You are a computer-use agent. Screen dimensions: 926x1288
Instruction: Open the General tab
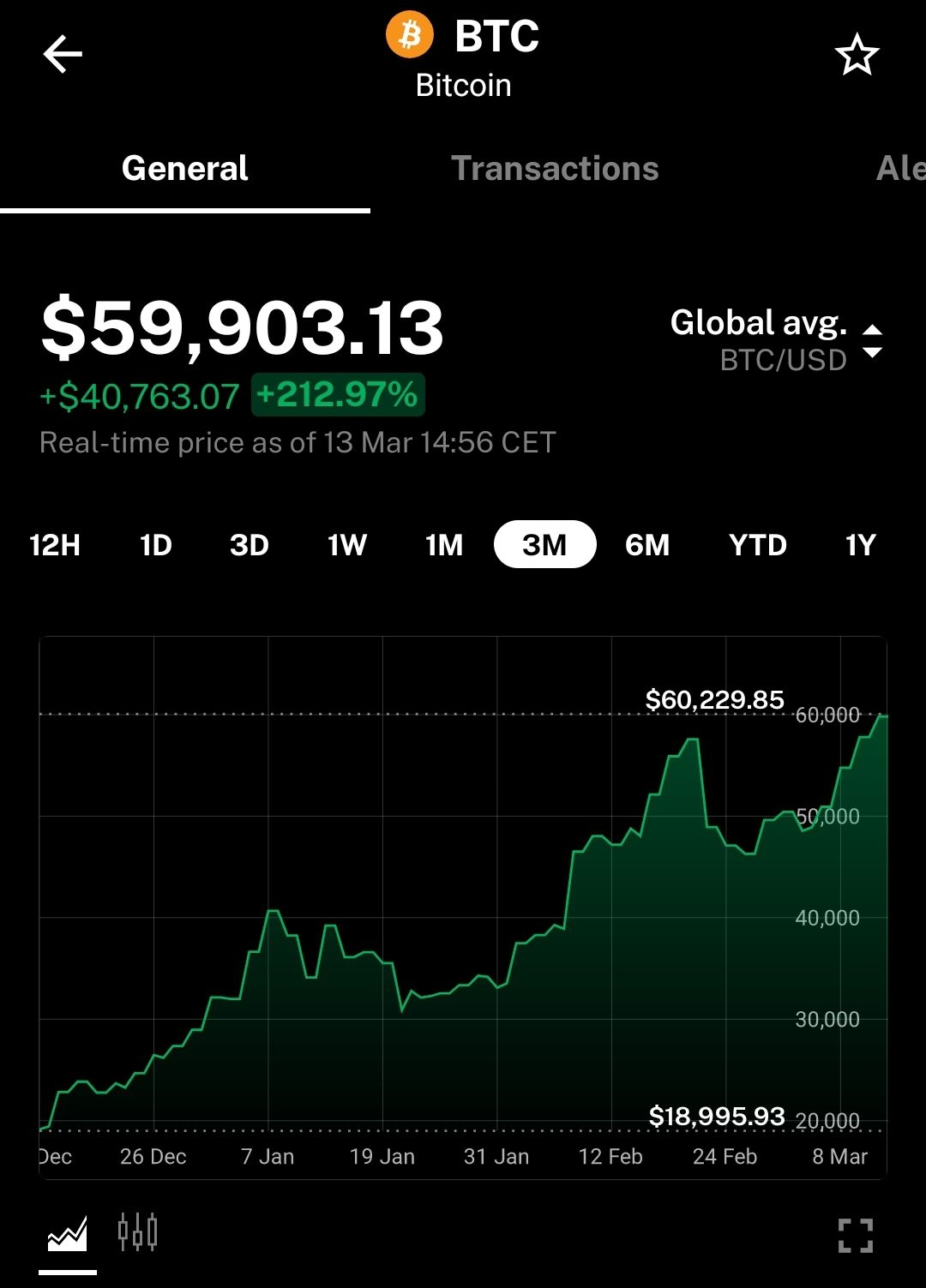[x=185, y=169]
